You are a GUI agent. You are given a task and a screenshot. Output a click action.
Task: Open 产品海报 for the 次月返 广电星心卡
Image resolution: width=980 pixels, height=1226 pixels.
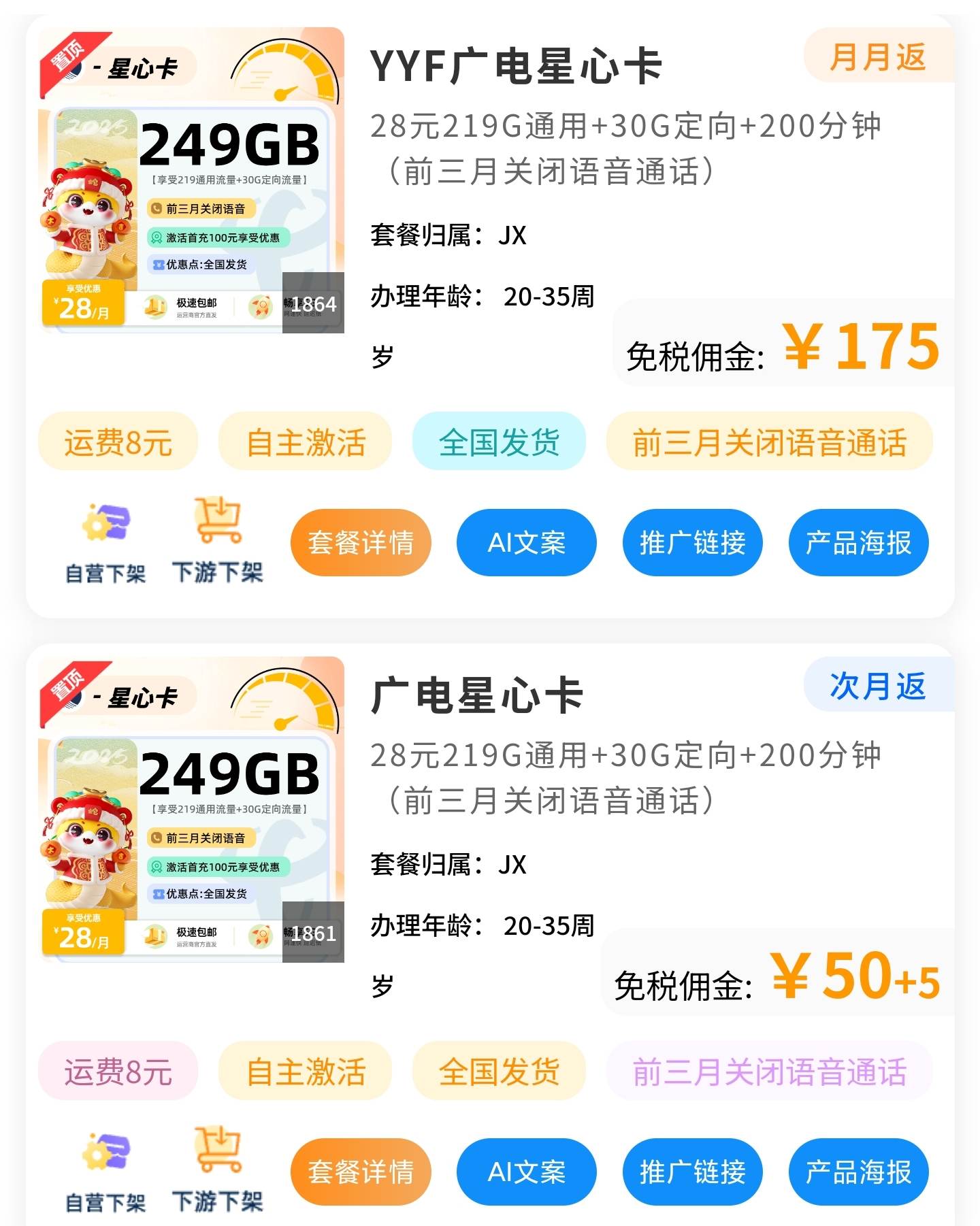tap(858, 1172)
